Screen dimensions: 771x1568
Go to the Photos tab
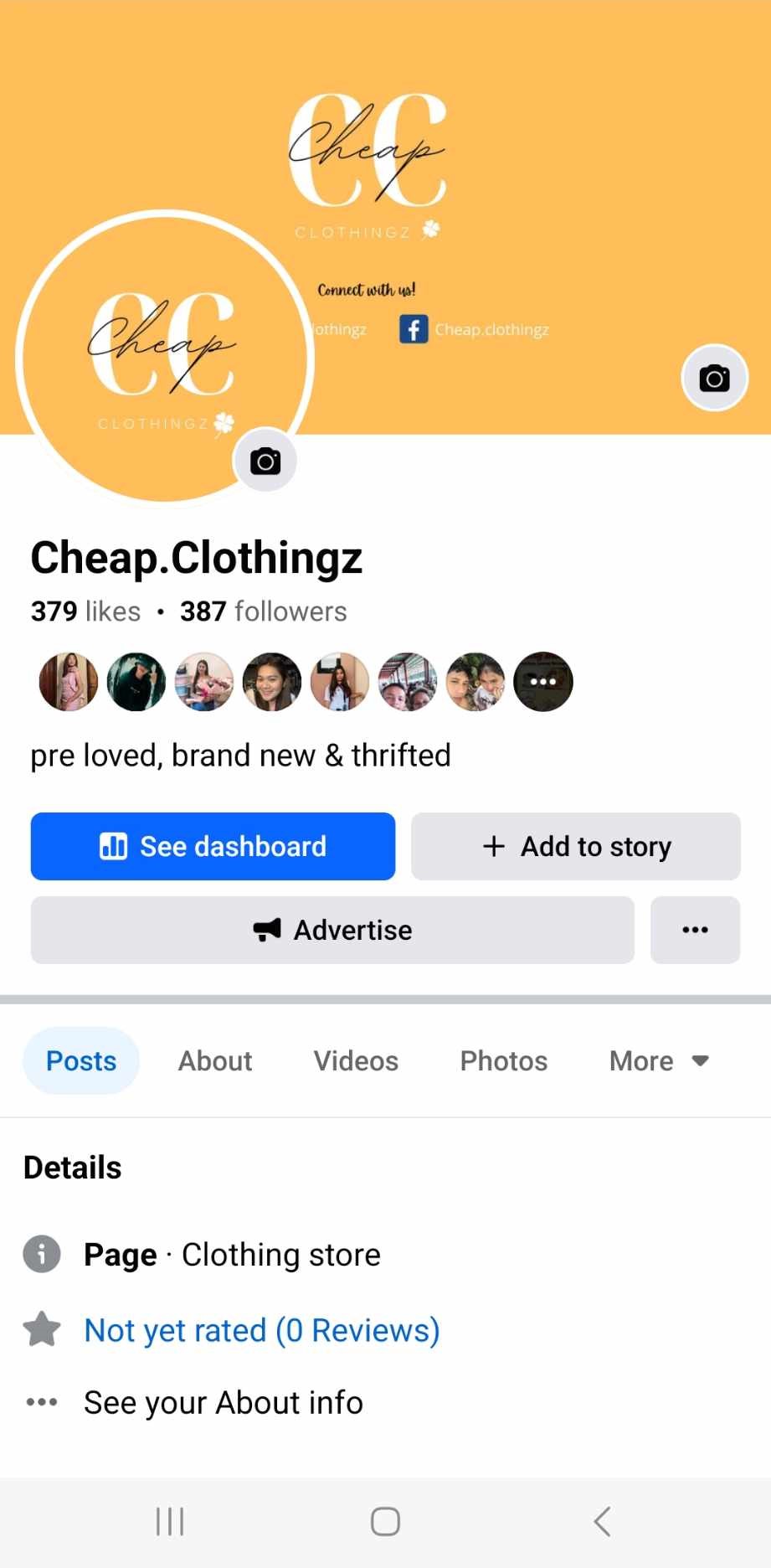point(503,1060)
